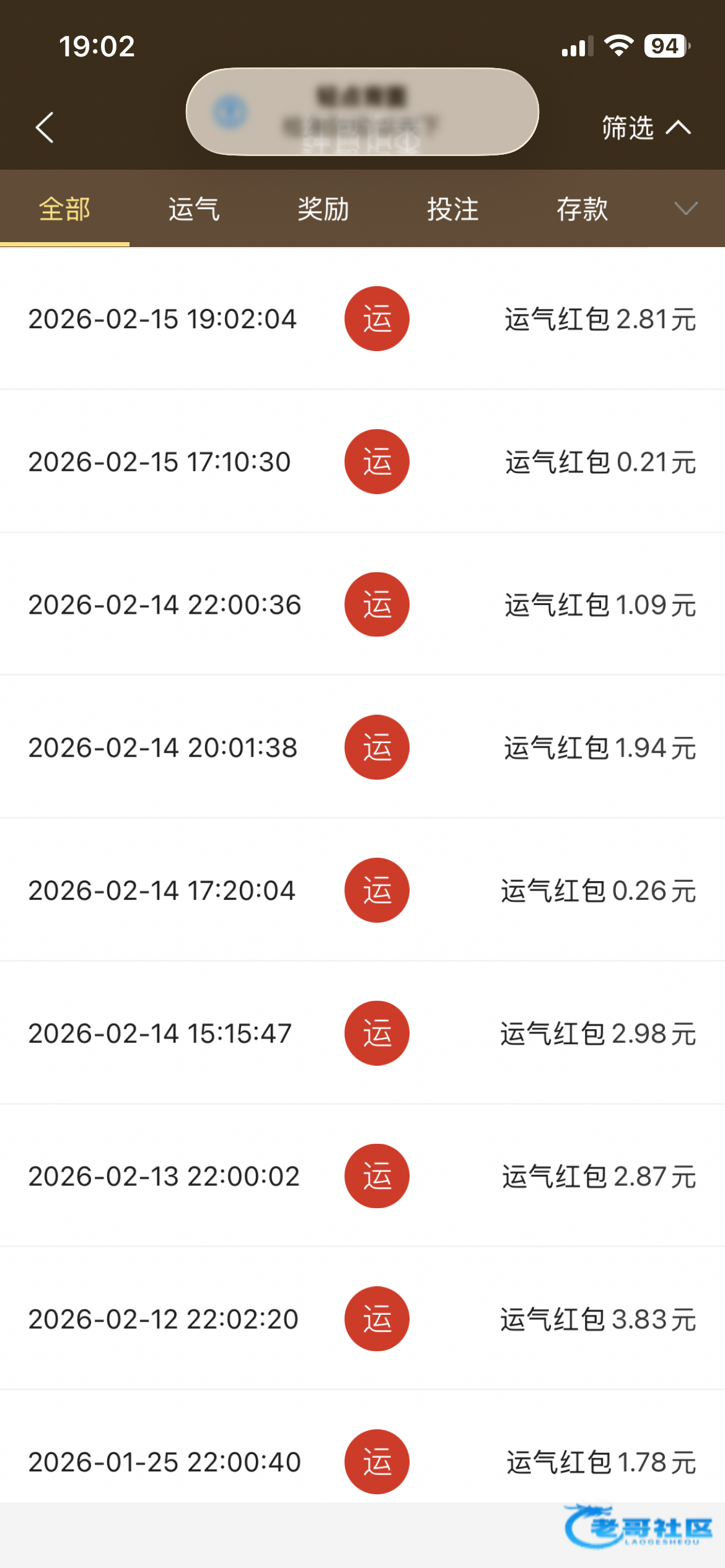
Task: Switch to the 全部 tab
Action: (x=64, y=209)
